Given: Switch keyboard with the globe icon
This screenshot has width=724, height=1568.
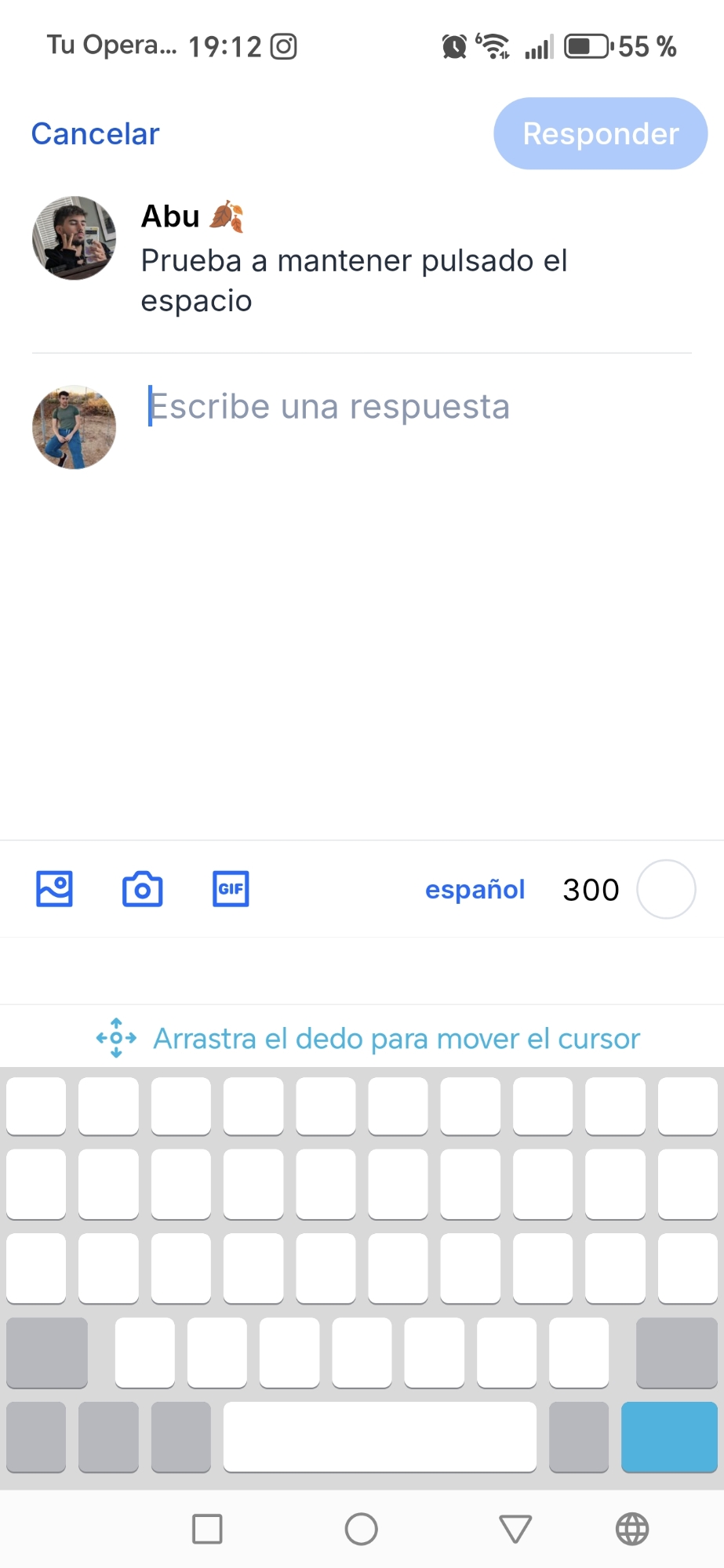Looking at the screenshot, I should [x=631, y=1529].
